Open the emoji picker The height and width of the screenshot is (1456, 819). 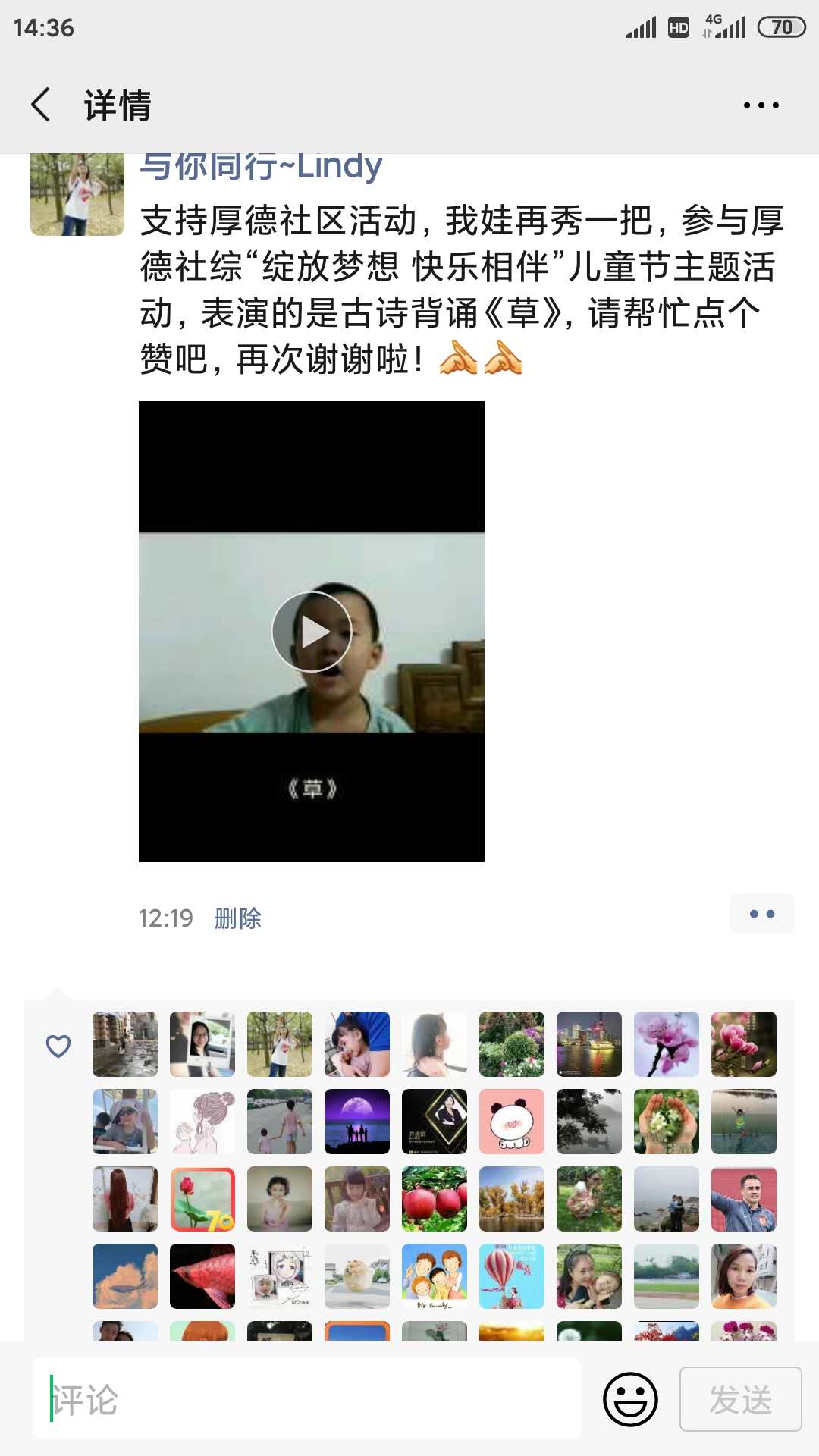click(x=629, y=1399)
